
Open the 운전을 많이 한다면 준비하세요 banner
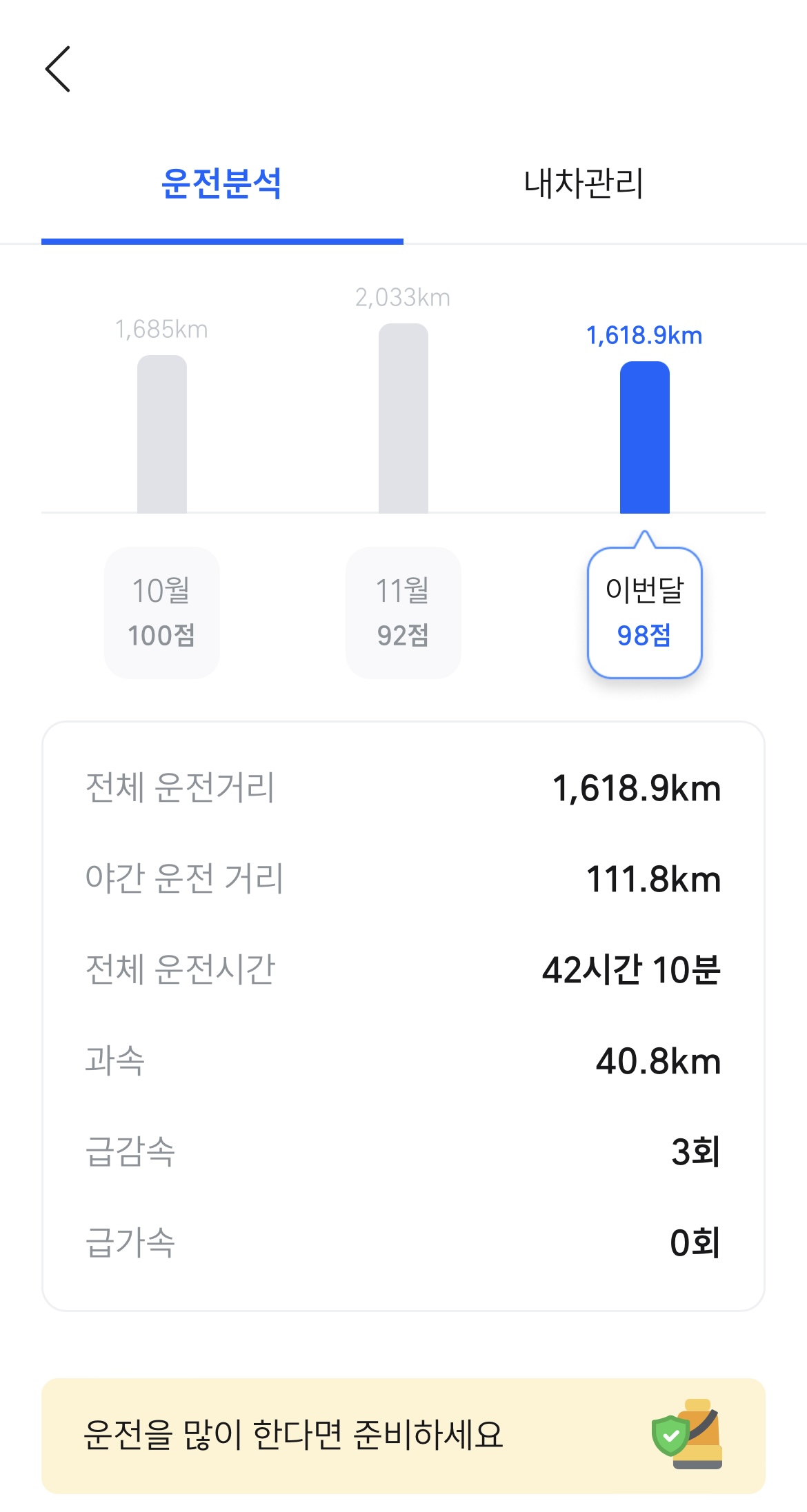pyautogui.click(x=403, y=1436)
